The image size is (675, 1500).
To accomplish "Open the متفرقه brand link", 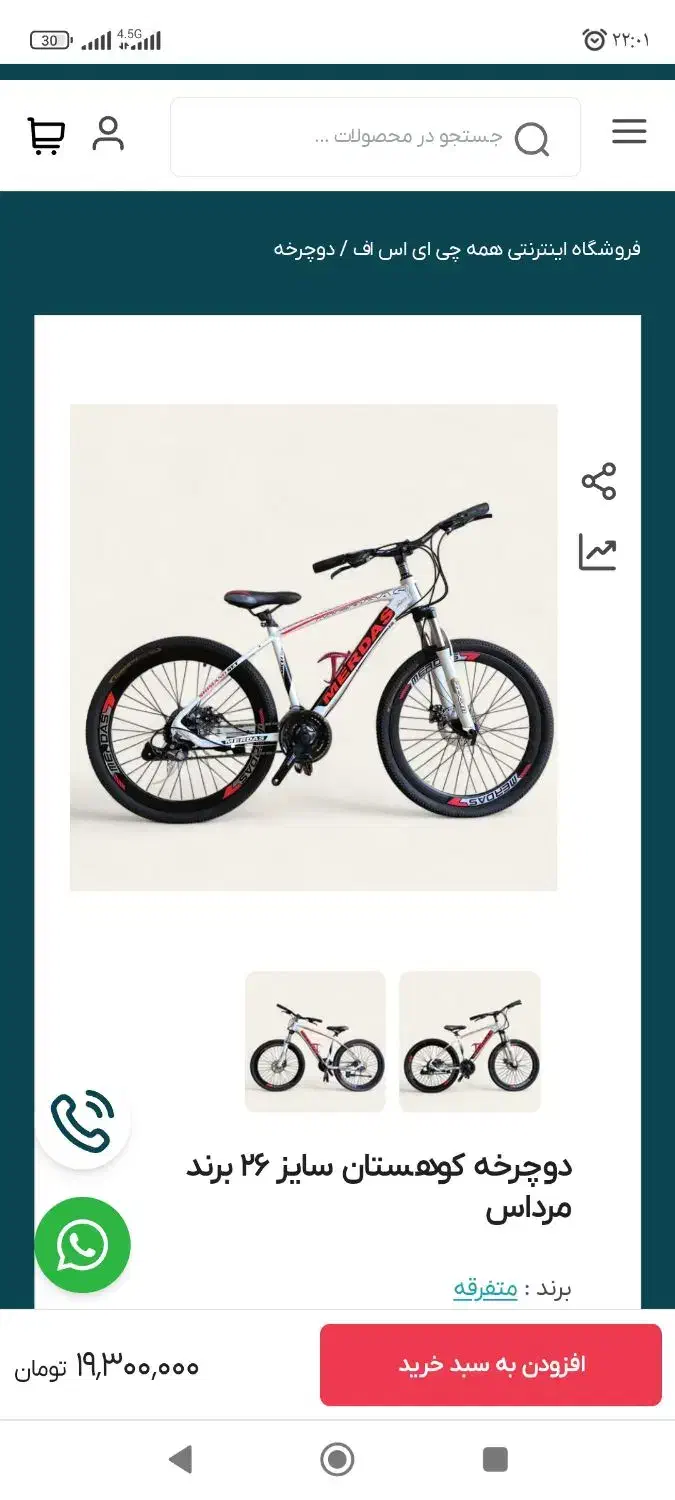I will pyautogui.click(x=485, y=1288).
